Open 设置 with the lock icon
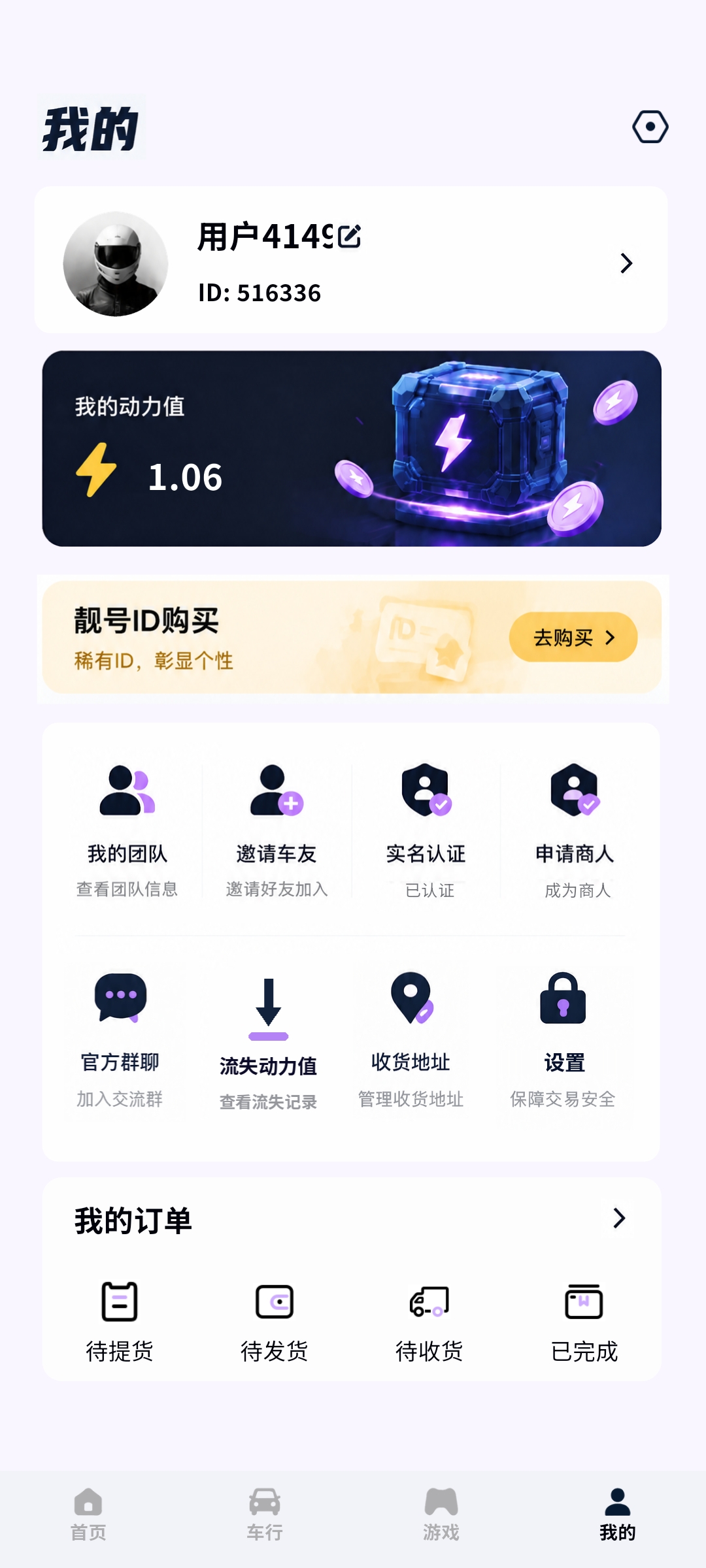 click(563, 1040)
